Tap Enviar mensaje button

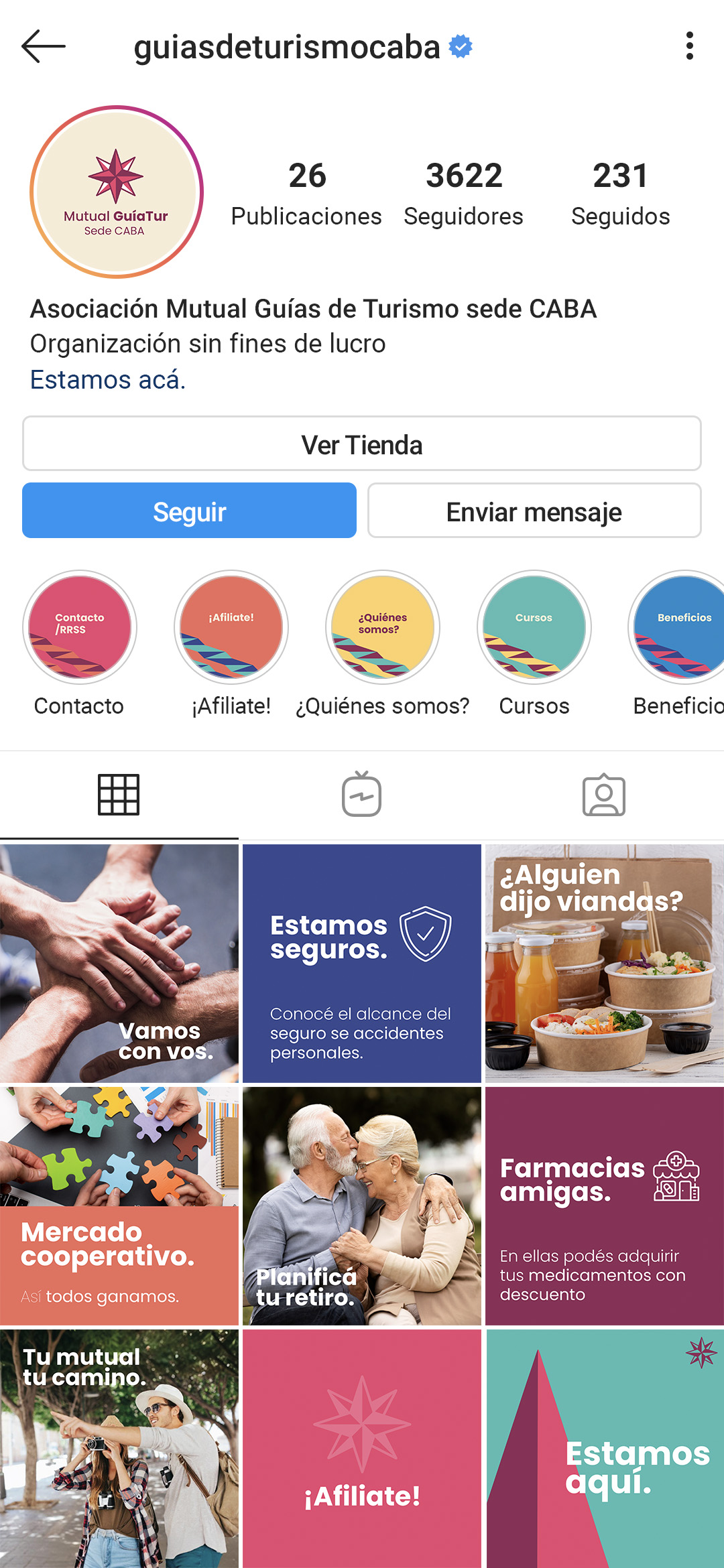pos(534,511)
